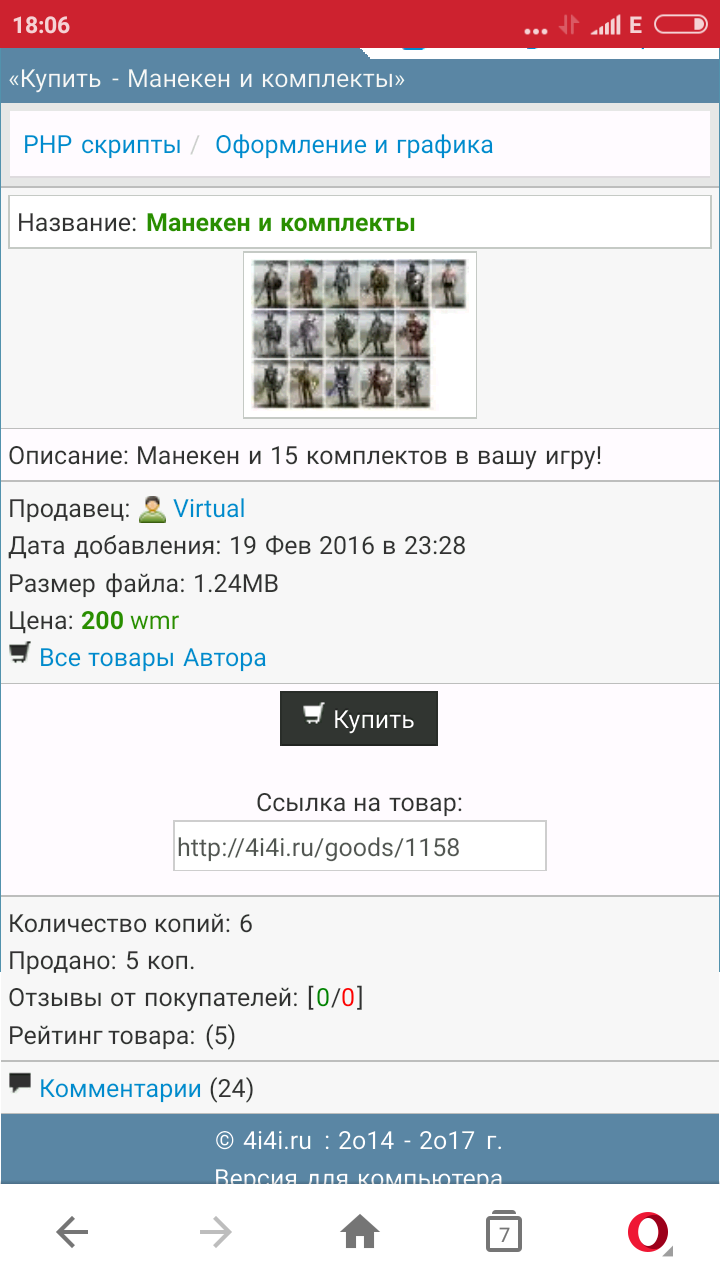View seller Virtual's profile

pyautogui.click(x=209, y=508)
